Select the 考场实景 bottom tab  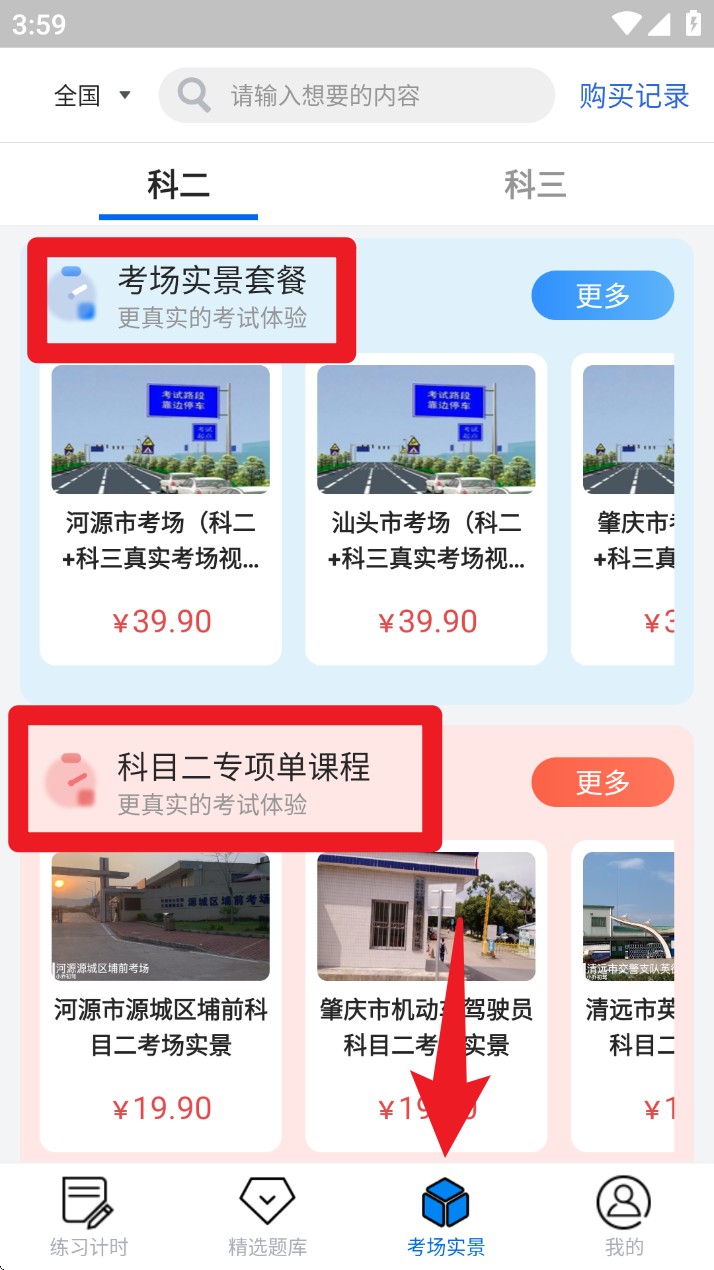pyautogui.click(x=446, y=1215)
